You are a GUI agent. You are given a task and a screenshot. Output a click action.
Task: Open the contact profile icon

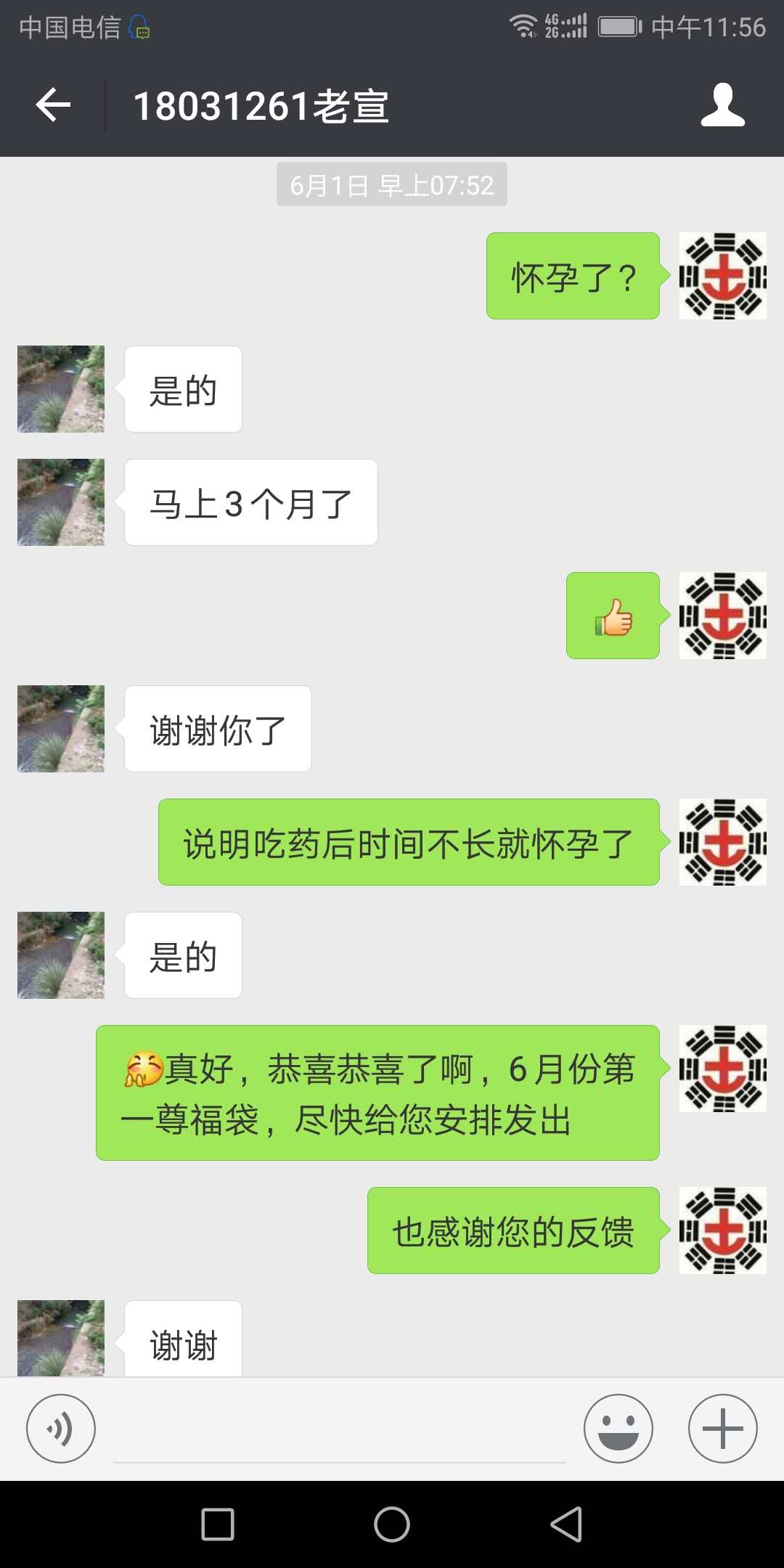tap(722, 105)
